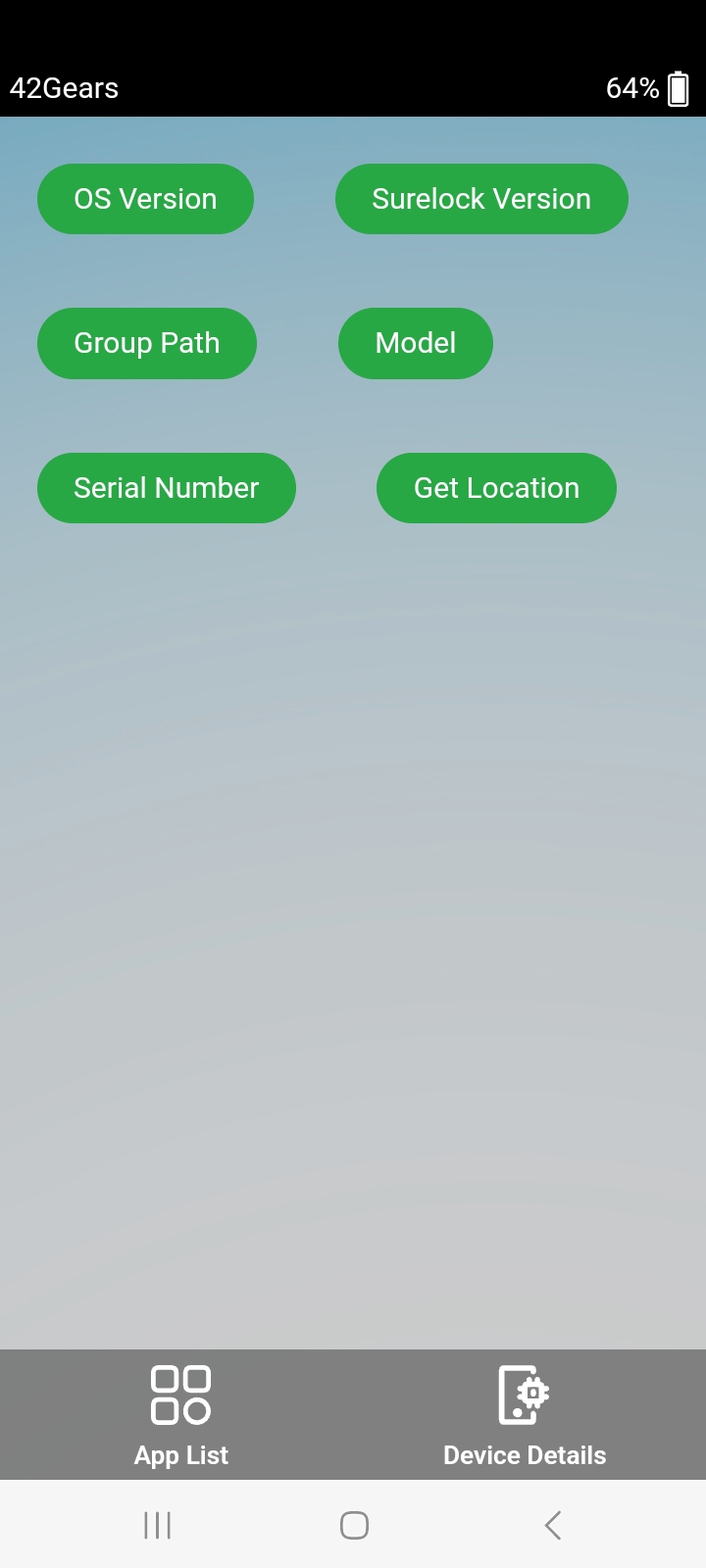Viewport: 706px width, 1568px height.
Task: Tap the OS Version button
Action: [145, 199]
